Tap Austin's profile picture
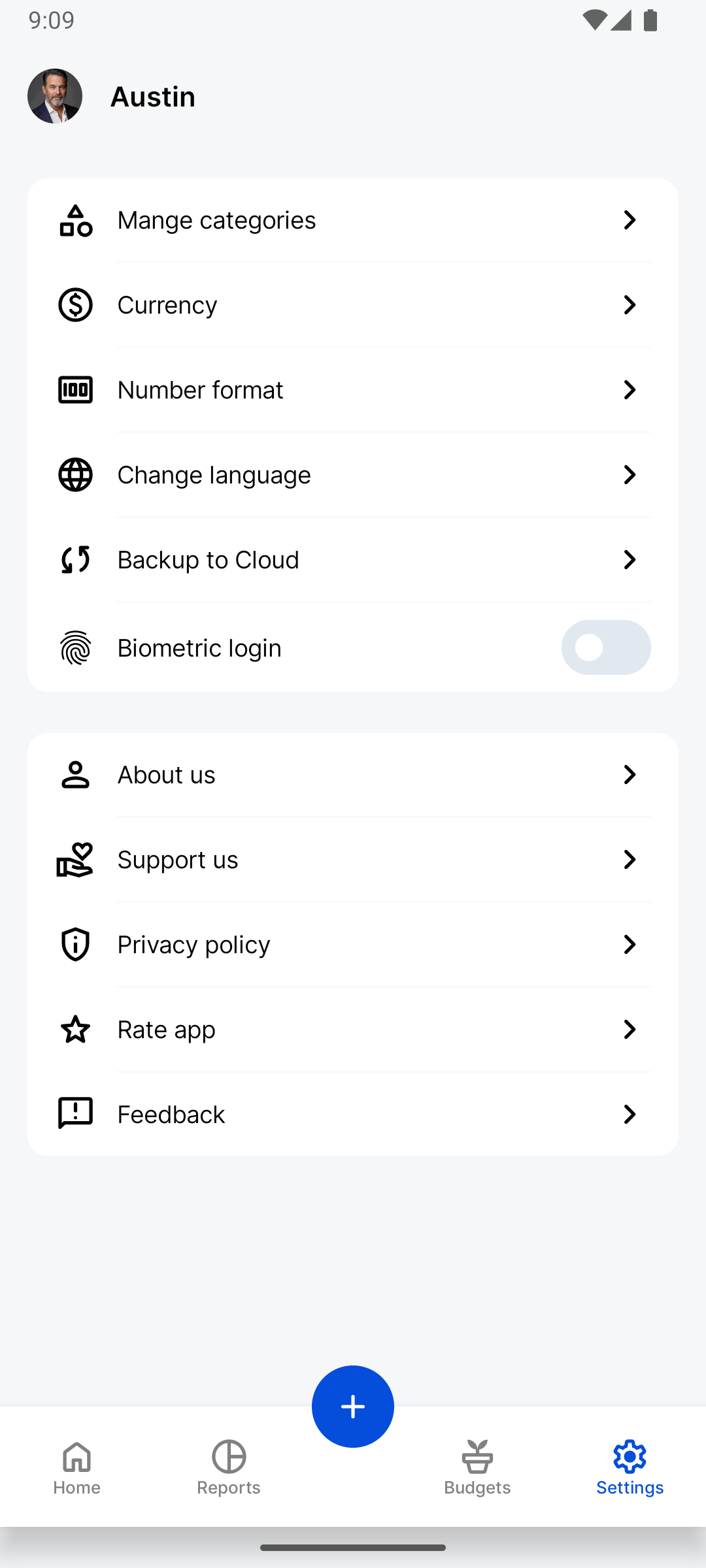The width and height of the screenshot is (706, 1568). coord(55,96)
